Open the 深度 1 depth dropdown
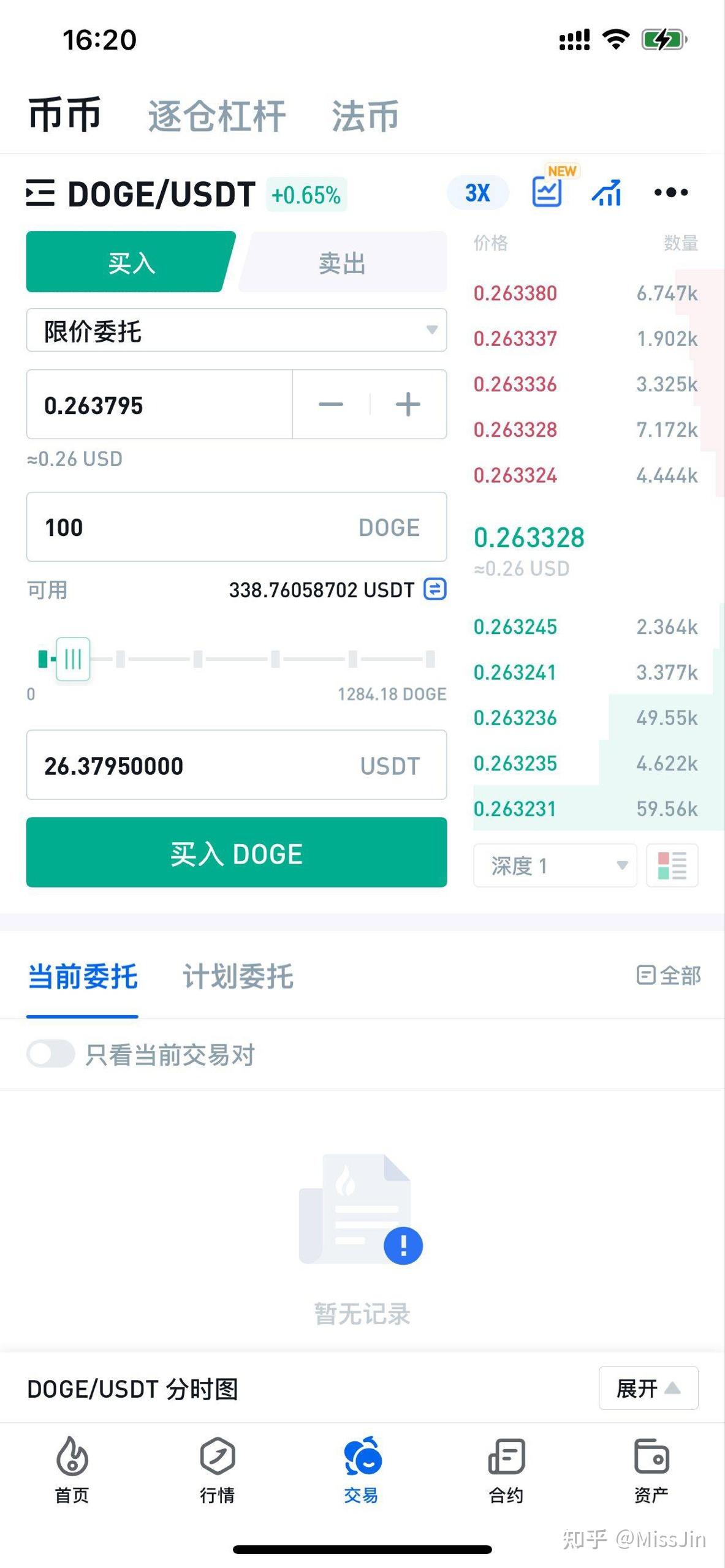 (555, 865)
